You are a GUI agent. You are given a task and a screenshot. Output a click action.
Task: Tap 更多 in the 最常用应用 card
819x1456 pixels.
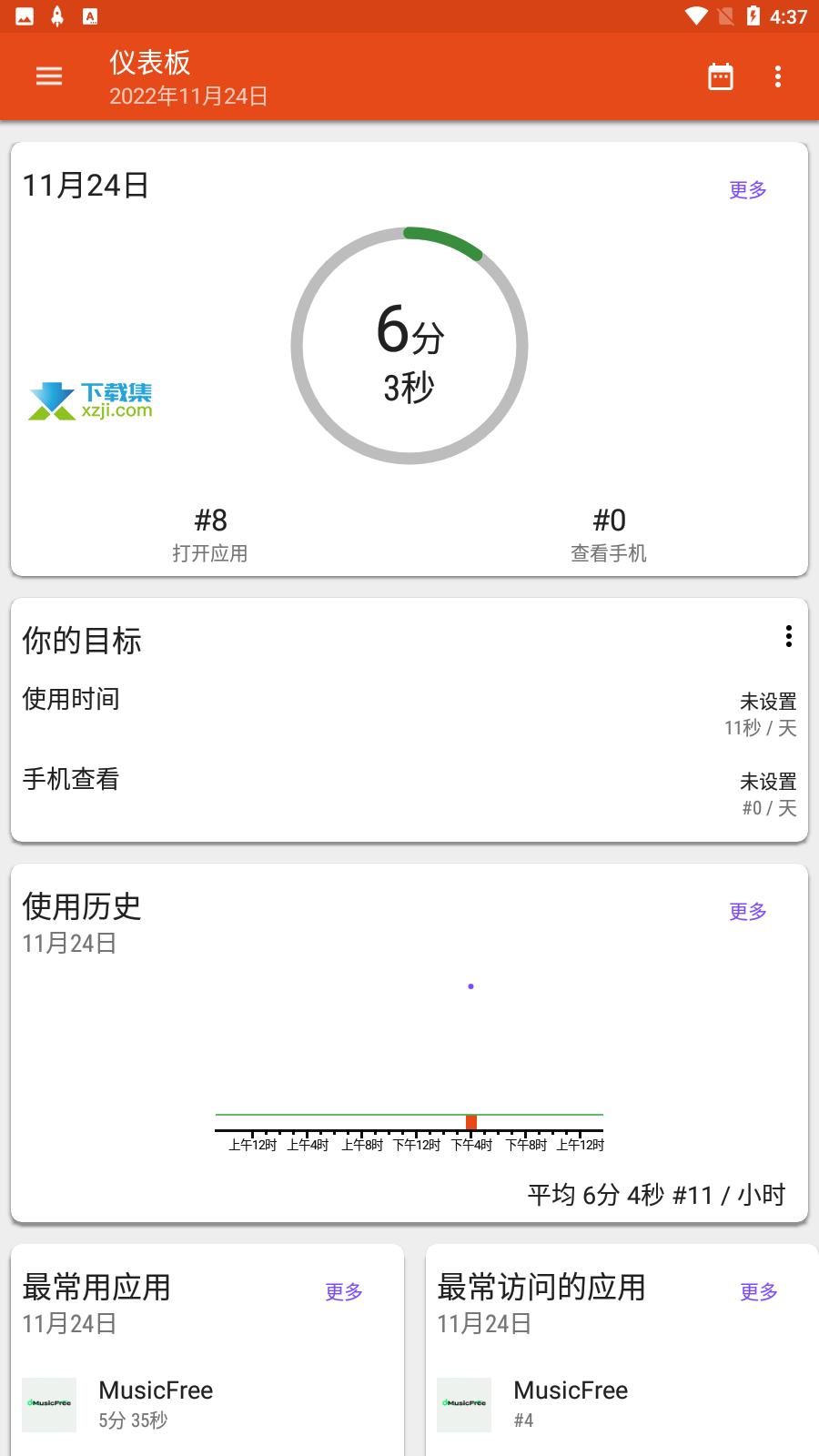[344, 1291]
